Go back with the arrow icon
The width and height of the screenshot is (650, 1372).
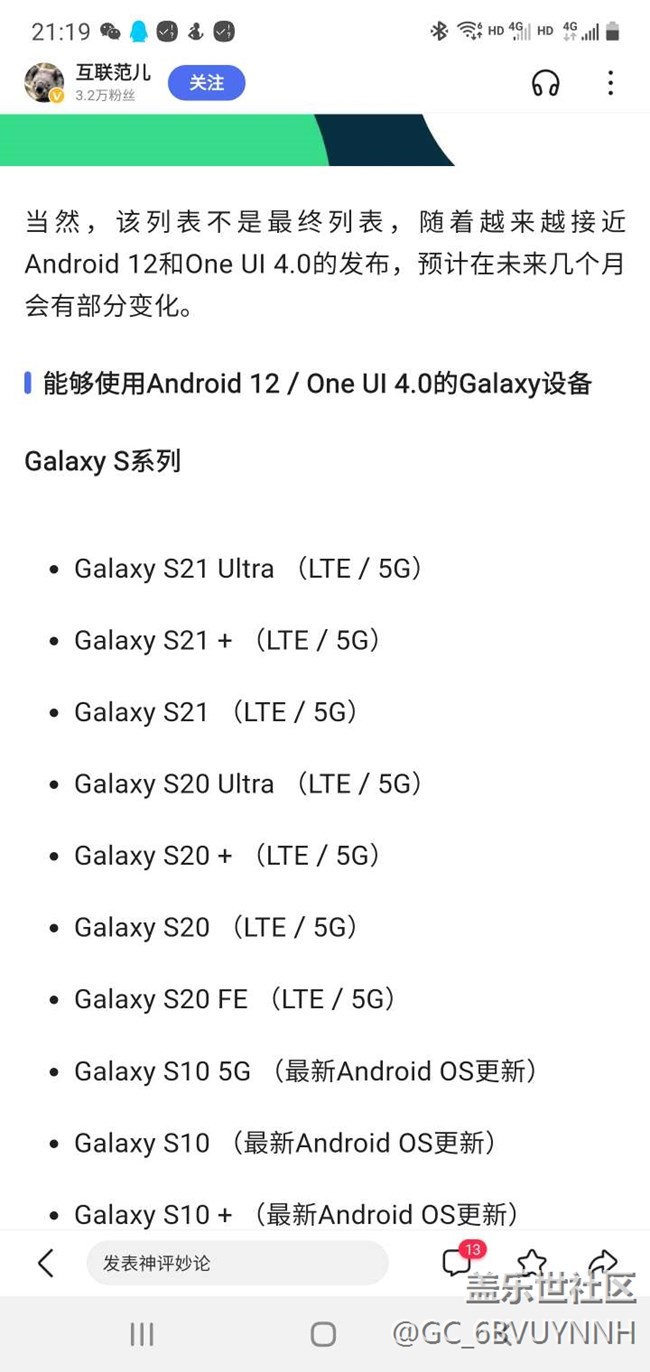tap(45, 1263)
